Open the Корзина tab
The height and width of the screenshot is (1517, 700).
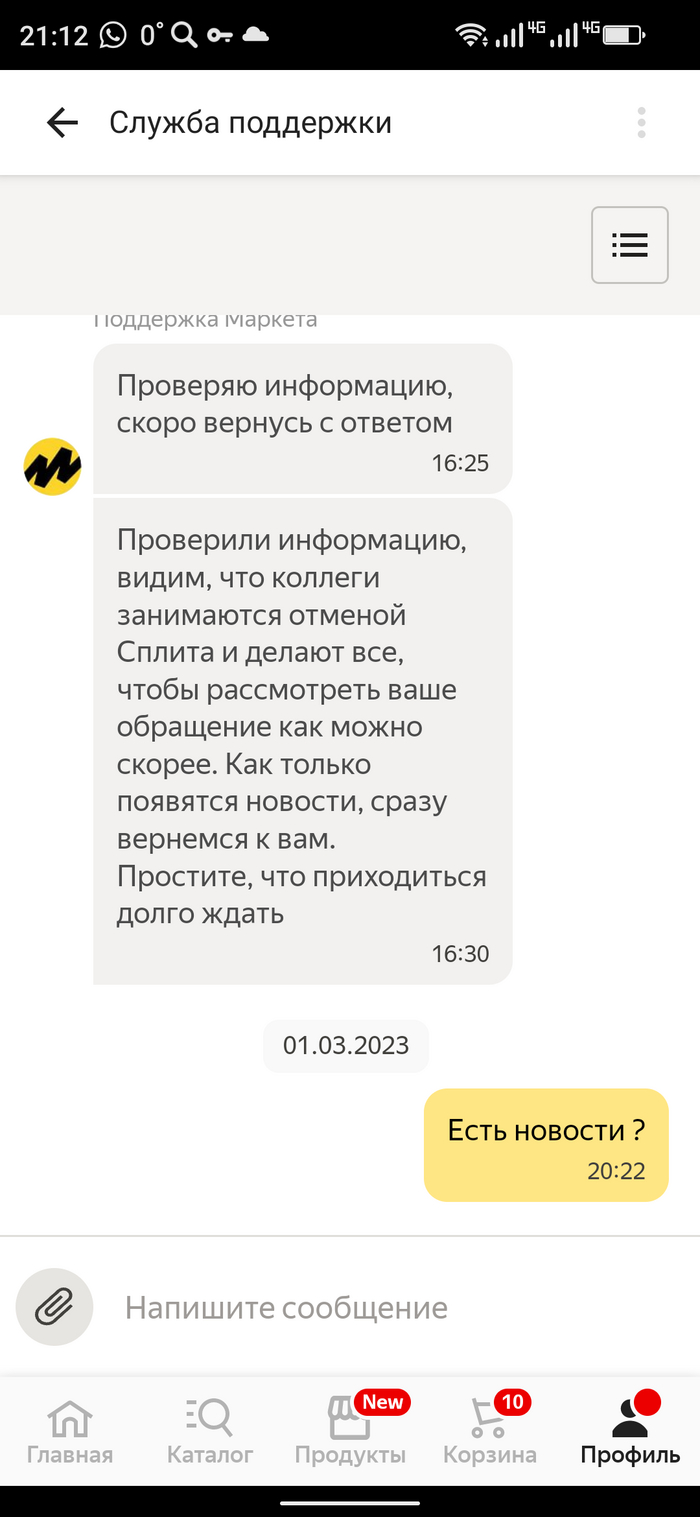coord(490,1430)
